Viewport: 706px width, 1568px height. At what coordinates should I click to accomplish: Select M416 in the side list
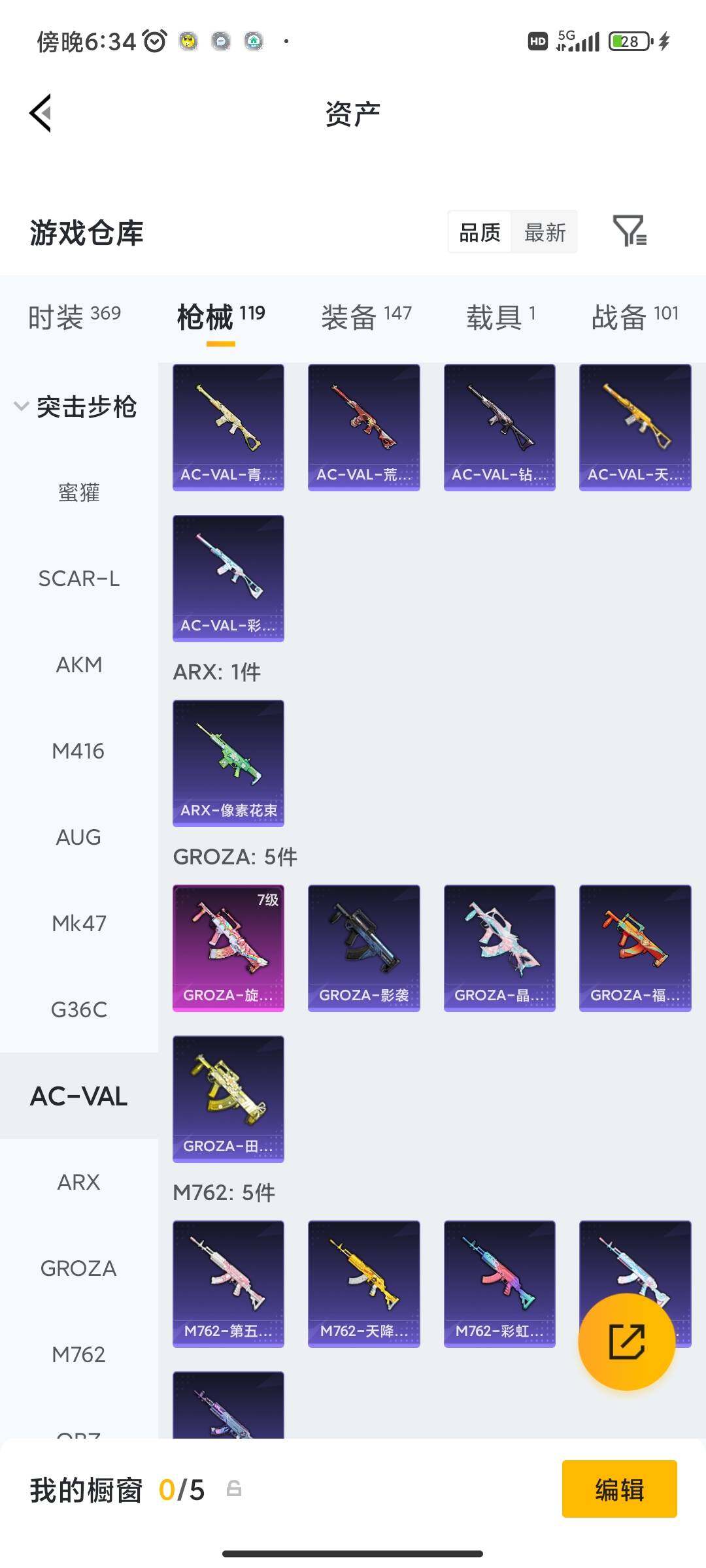79,751
